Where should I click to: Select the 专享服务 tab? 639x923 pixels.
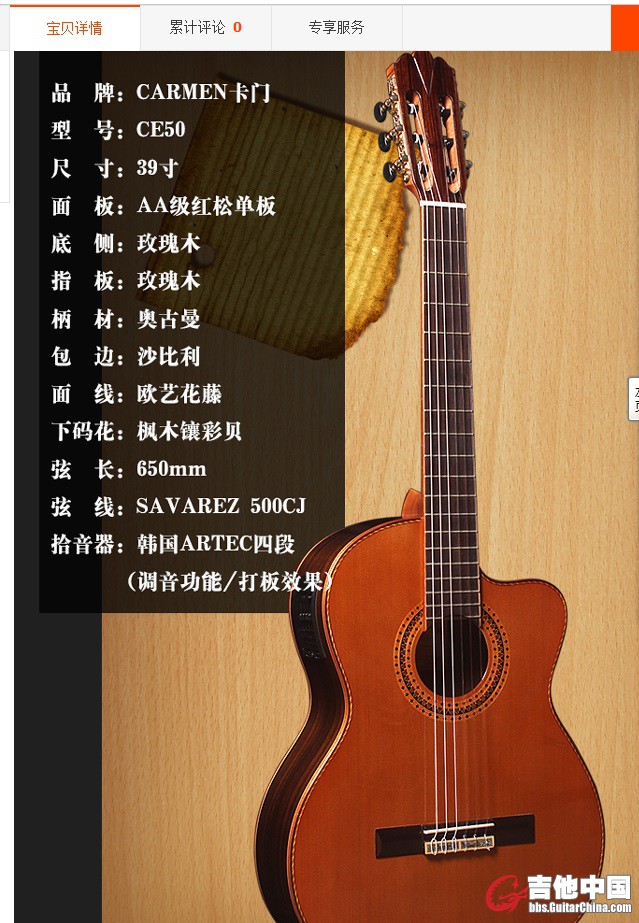(336, 28)
